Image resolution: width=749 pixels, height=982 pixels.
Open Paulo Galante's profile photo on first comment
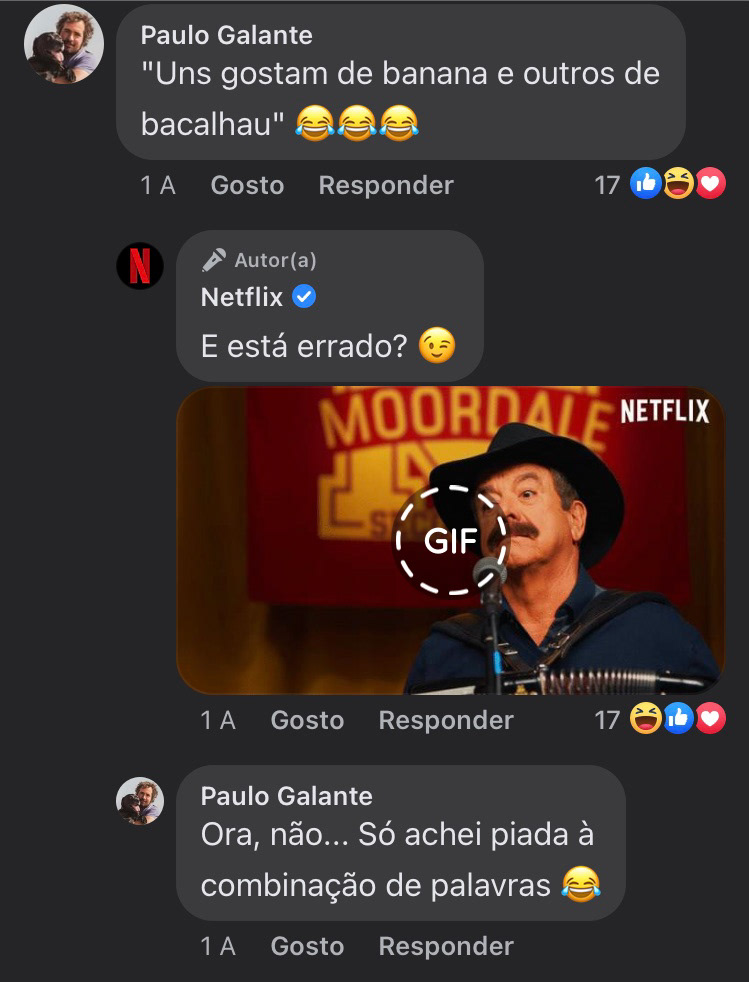(x=63, y=45)
